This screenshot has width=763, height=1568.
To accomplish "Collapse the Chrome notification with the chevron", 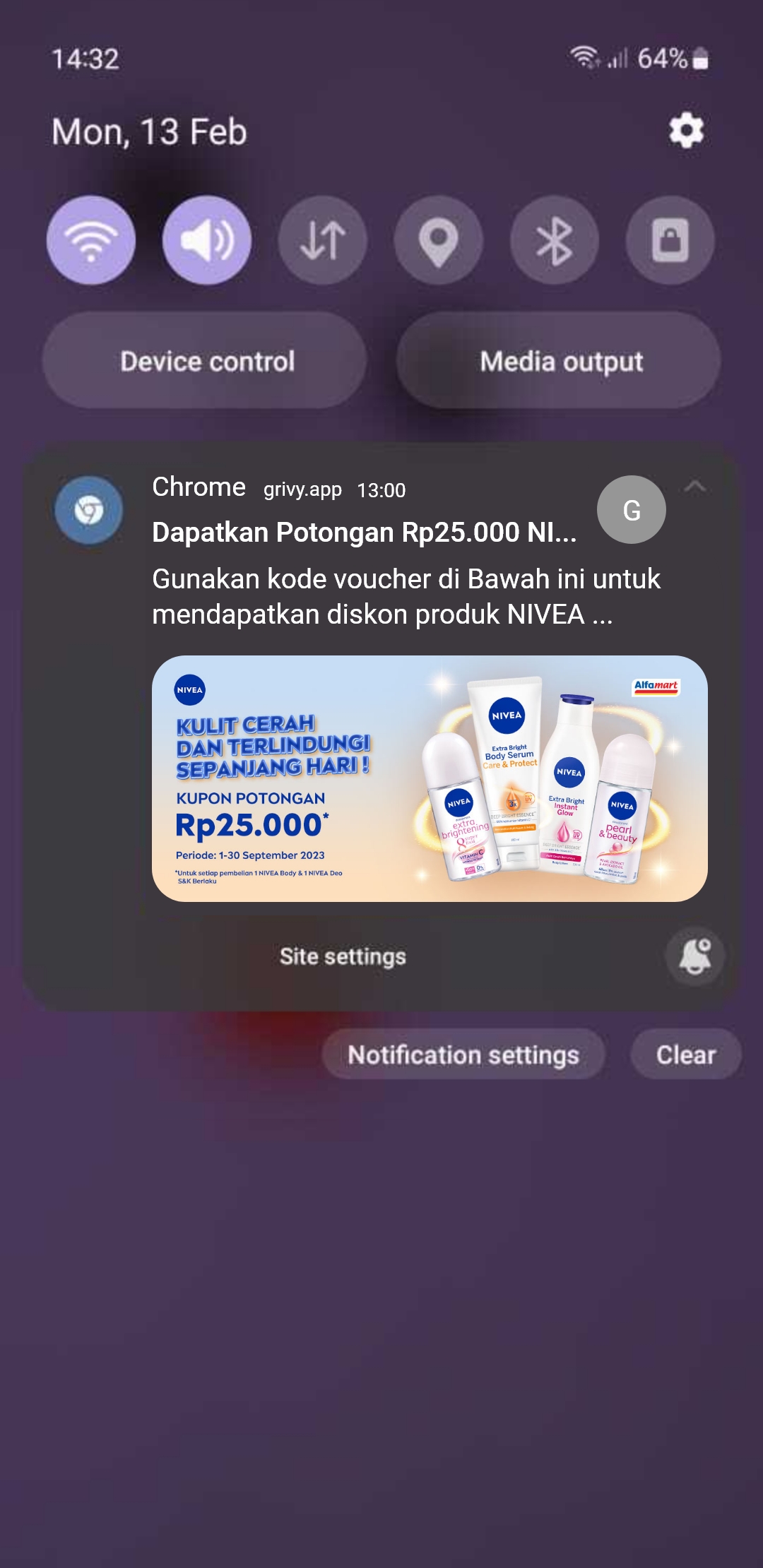I will (x=695, y=487).
